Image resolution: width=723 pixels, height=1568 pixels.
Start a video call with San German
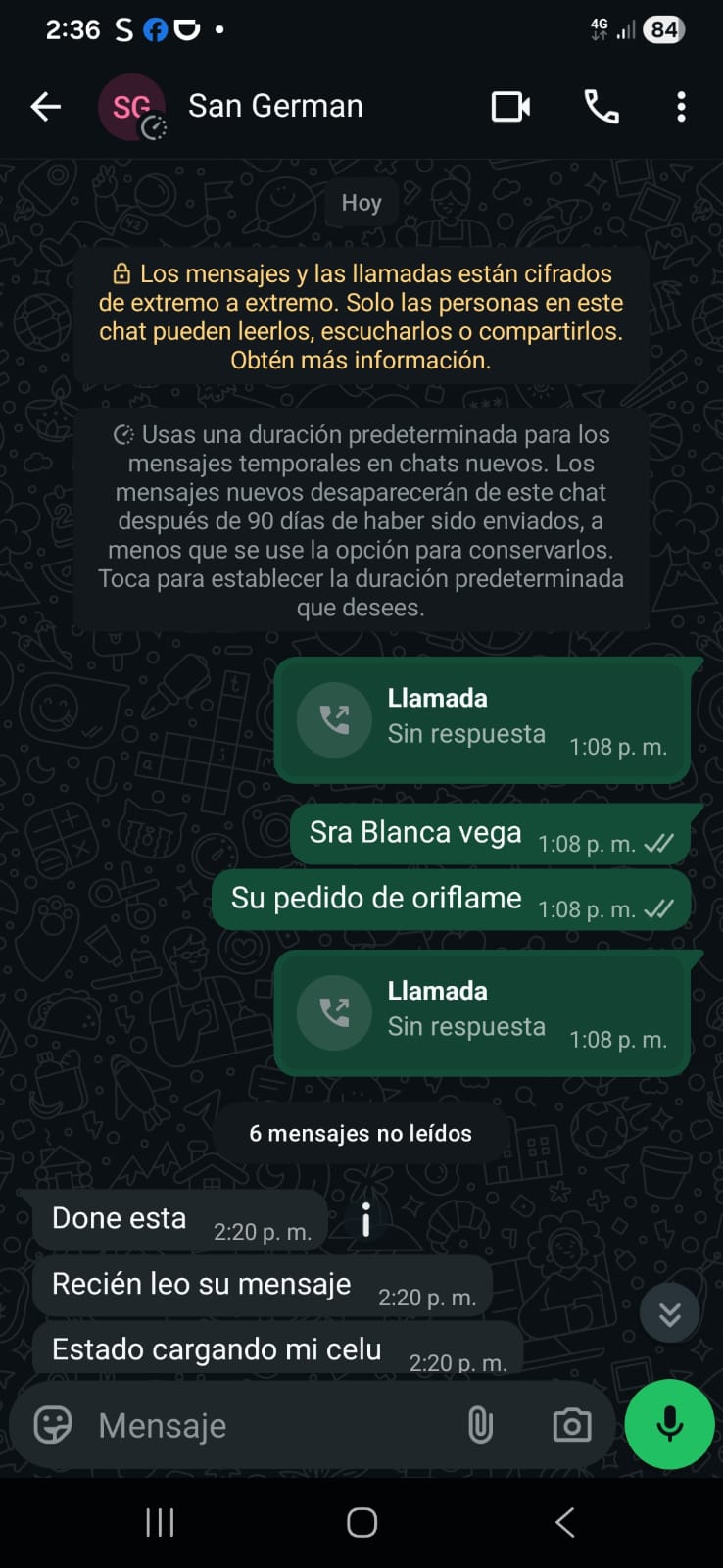click(x=510, y=106)
